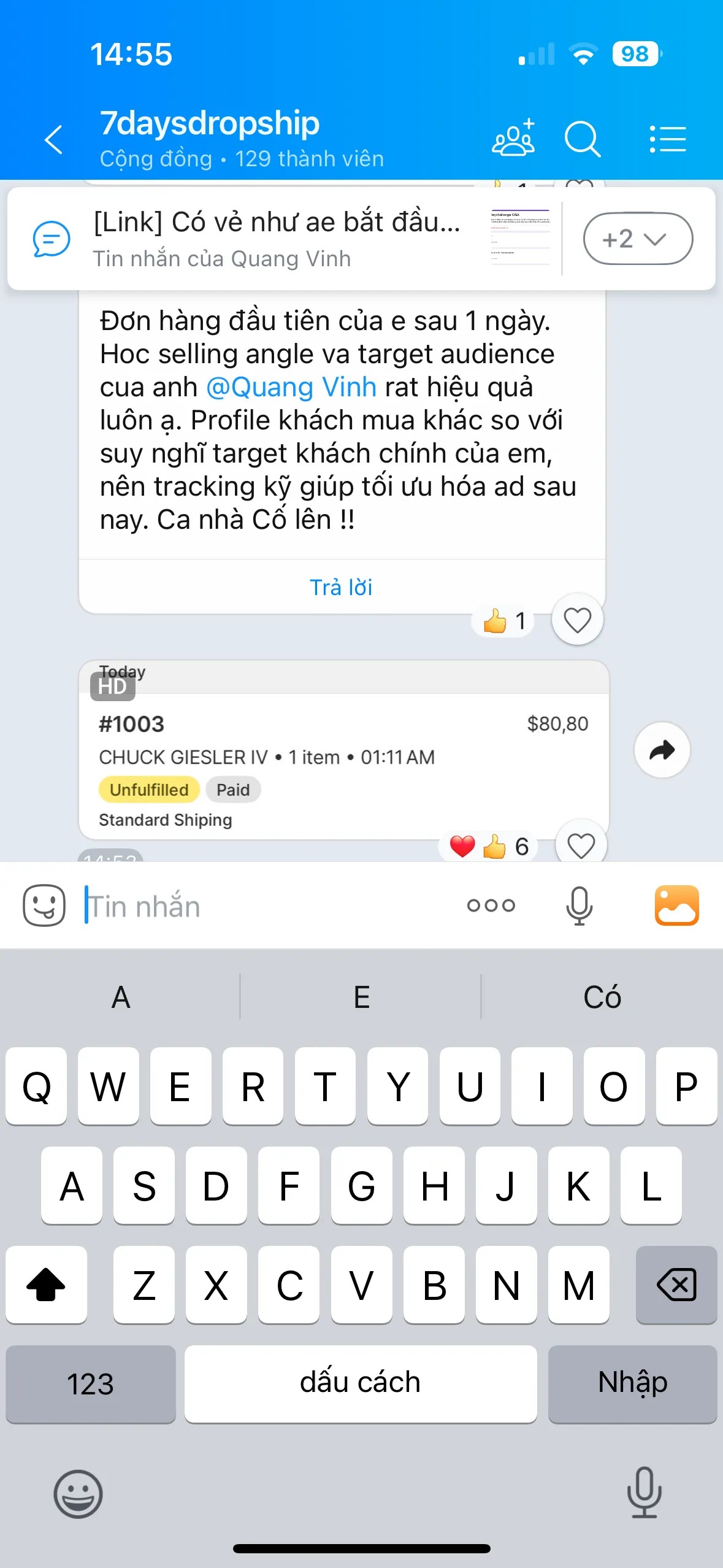This screenshot has width=723, height=1568.
Task: Record a voice message
Action: pos(579,905)
